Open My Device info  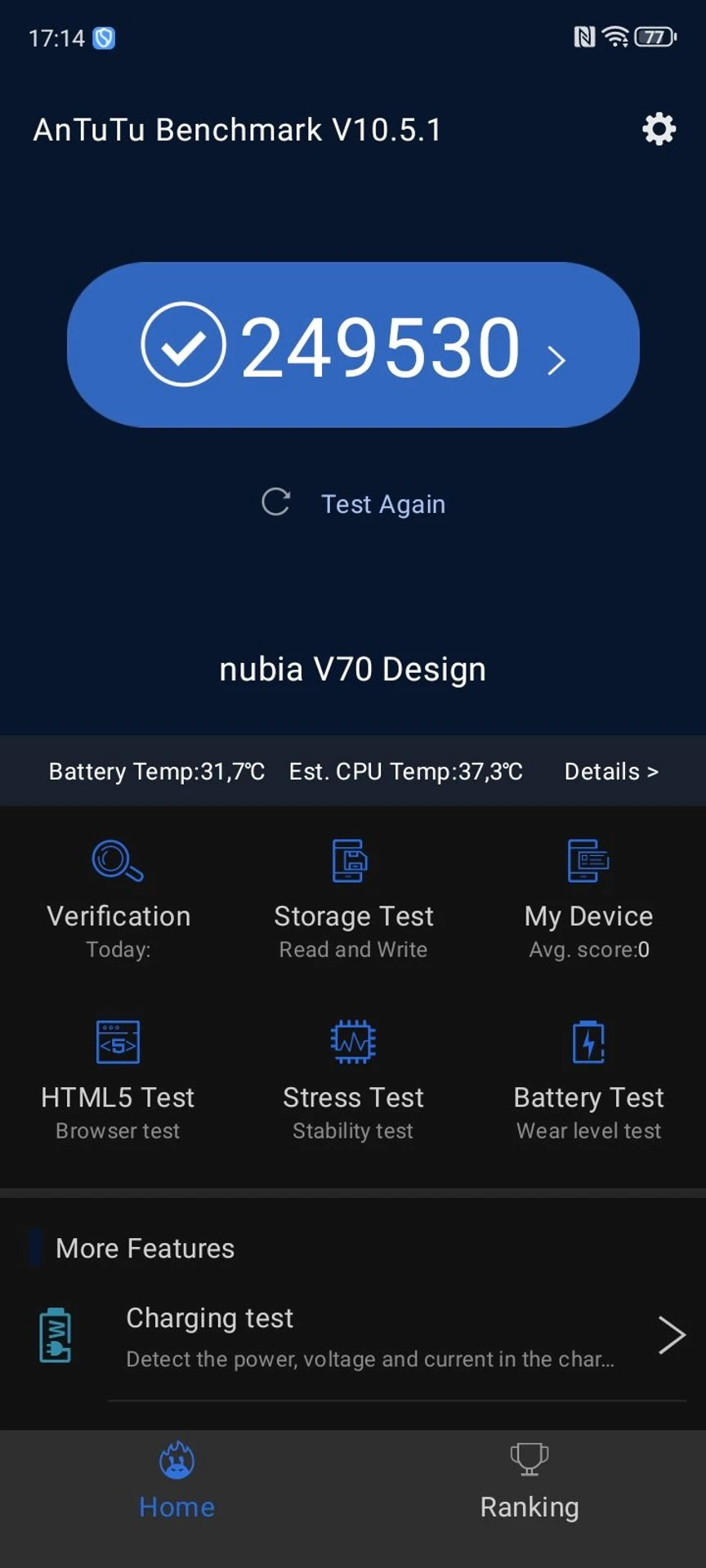[x=588, y=900]
